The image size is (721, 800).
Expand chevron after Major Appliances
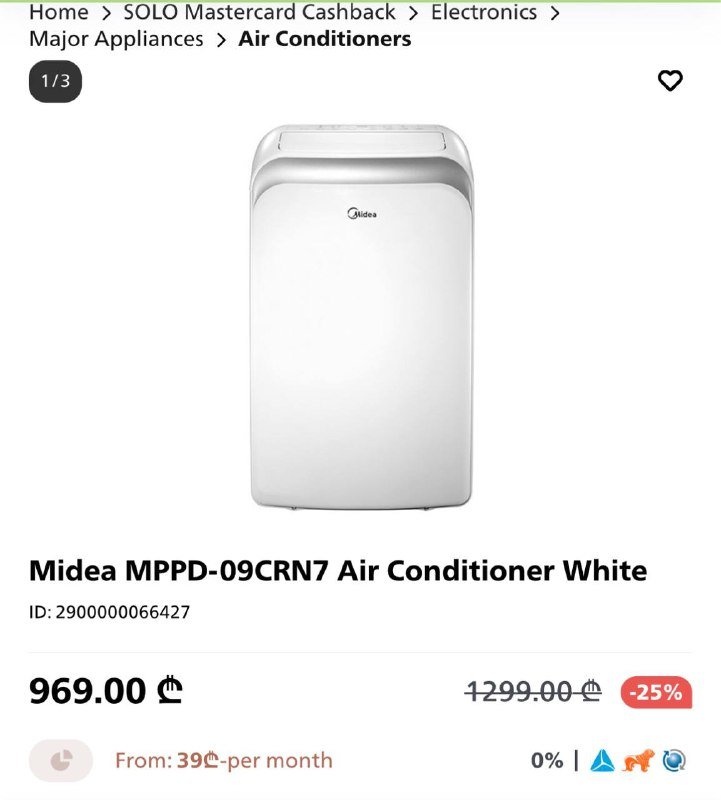pyautogui.click(x=221, y=39)
